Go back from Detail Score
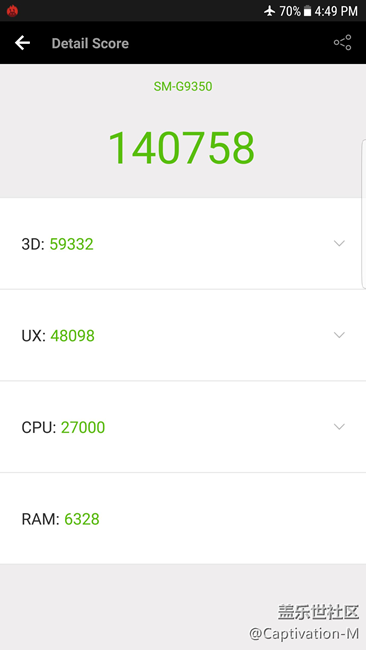Screen dimensions: 366x650 (x=22, y=43)
